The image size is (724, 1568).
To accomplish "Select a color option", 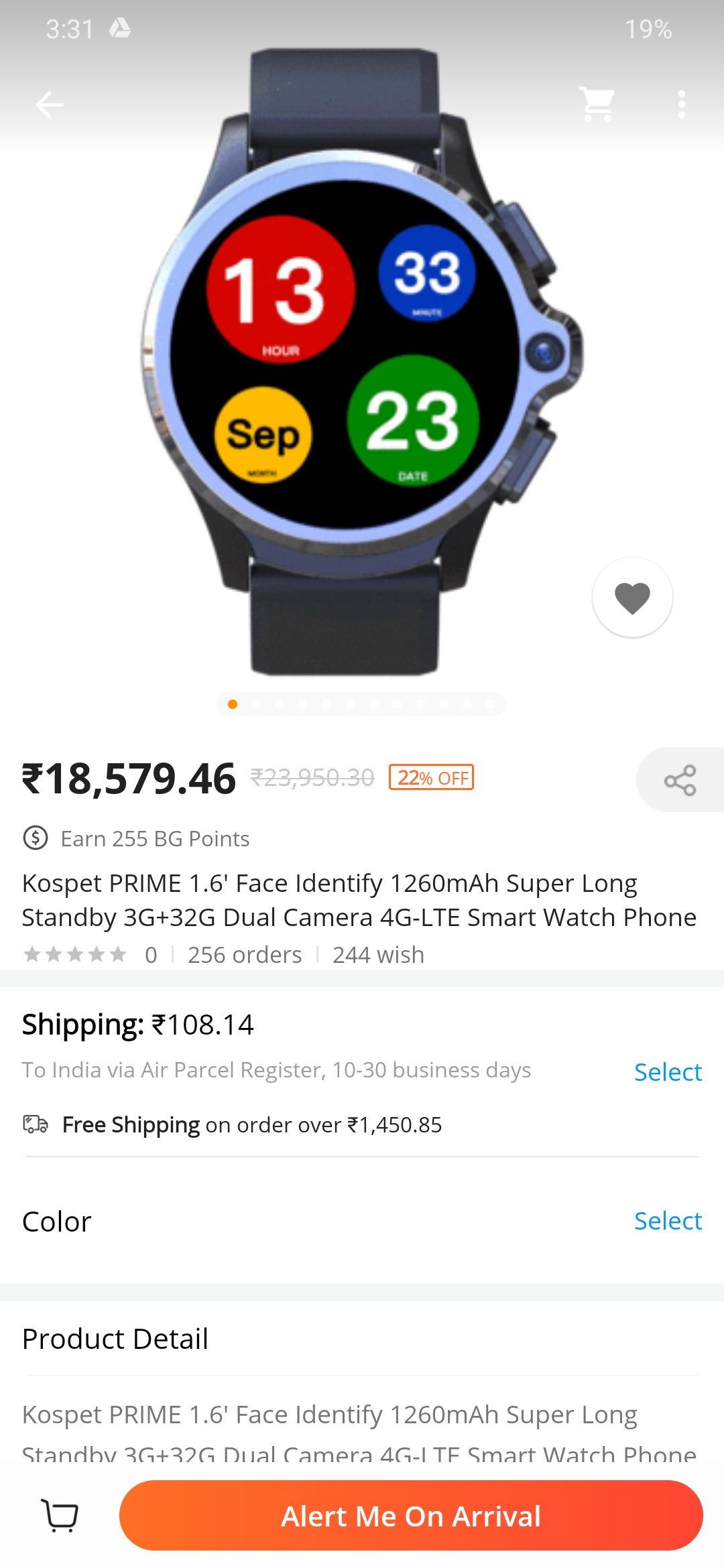I will [667, 1221].
